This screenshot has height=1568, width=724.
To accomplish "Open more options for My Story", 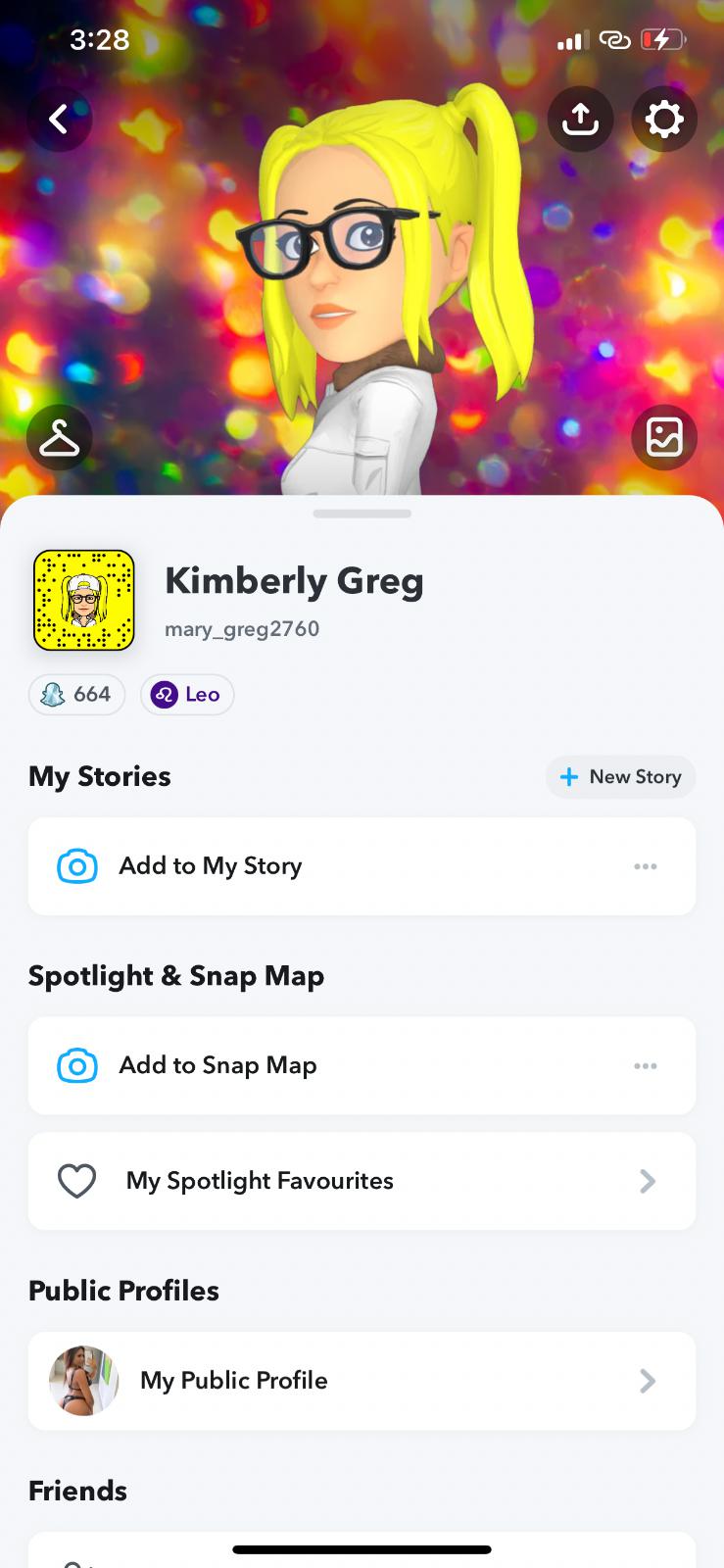I will coord(645,866).
